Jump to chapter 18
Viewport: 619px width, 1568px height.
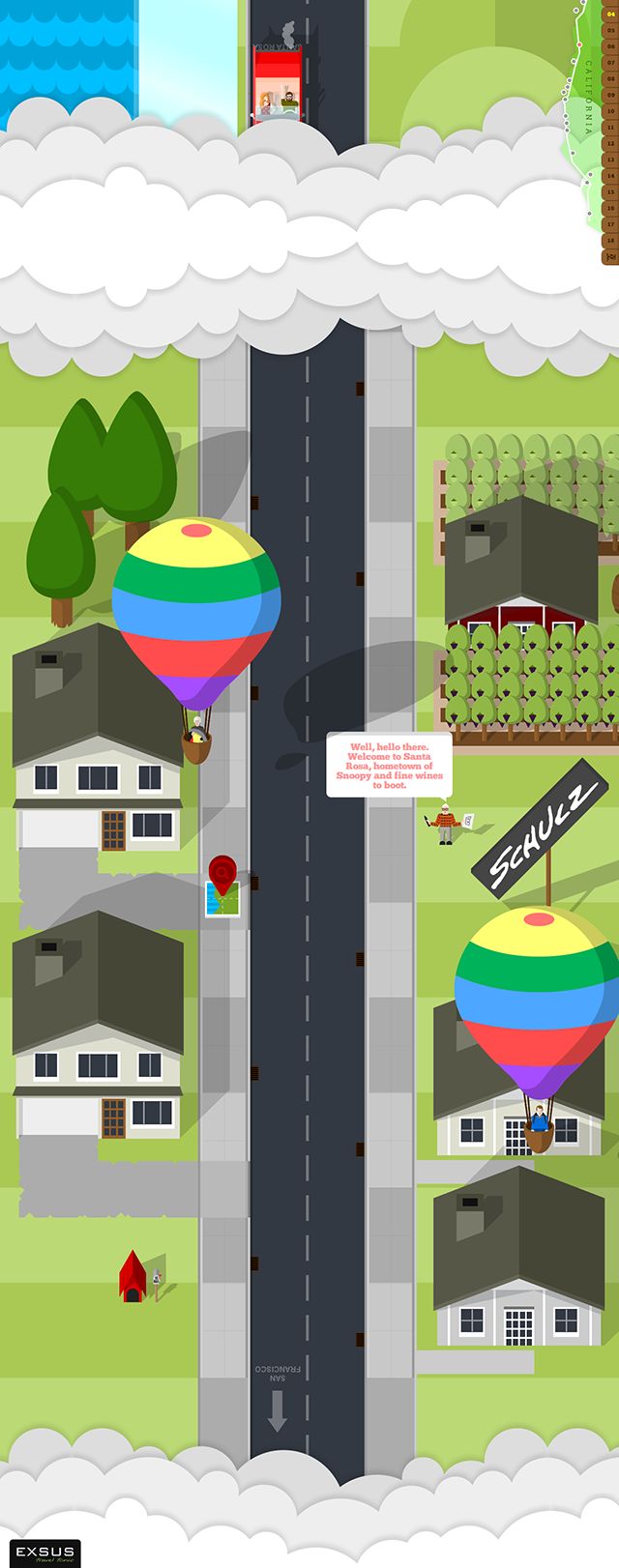pyautogui.click(x=611, y=241)
